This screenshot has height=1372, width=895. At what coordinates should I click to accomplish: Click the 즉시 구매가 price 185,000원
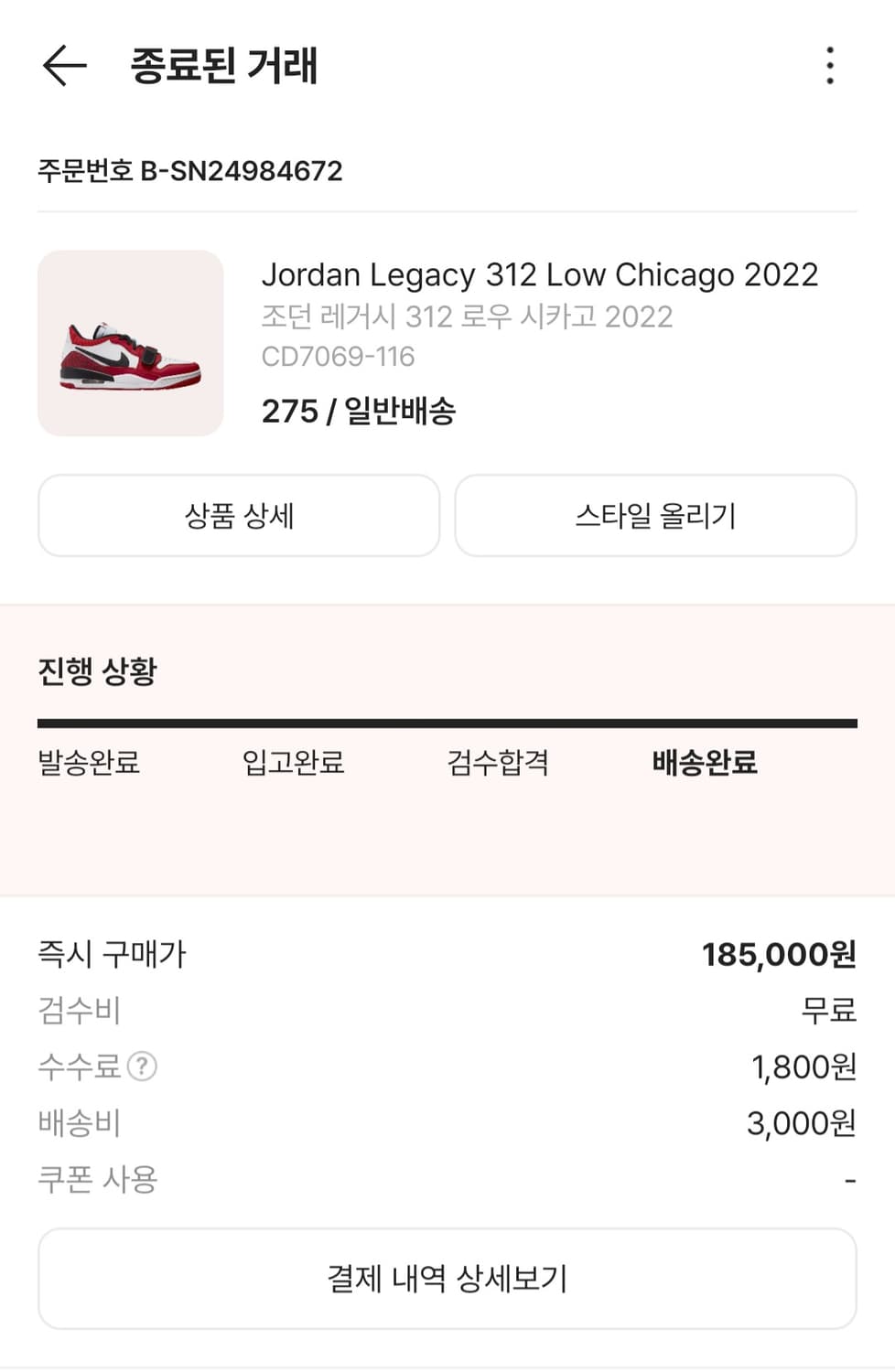780,954
